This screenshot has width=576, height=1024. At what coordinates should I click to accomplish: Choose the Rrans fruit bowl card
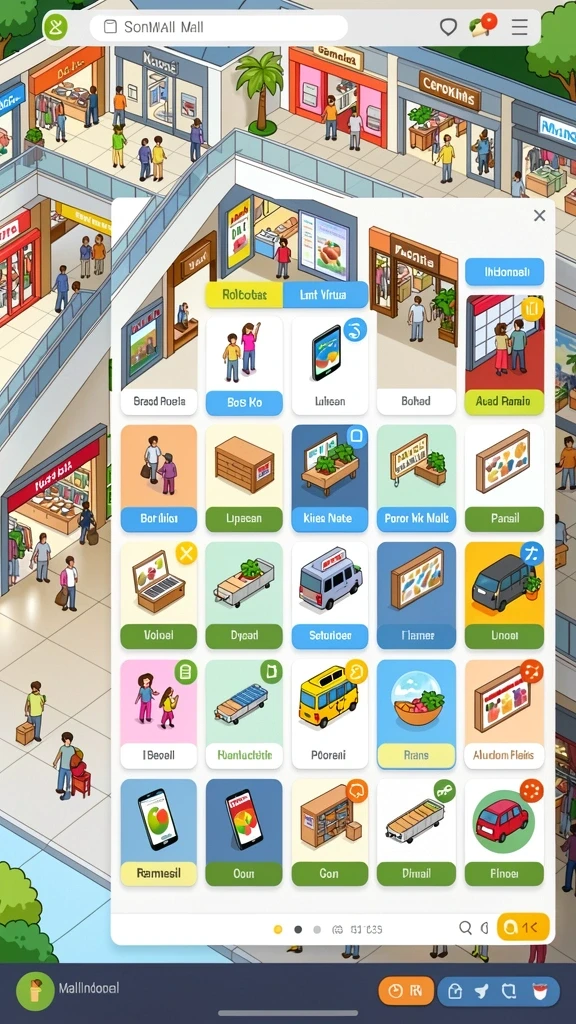(416, 714)
